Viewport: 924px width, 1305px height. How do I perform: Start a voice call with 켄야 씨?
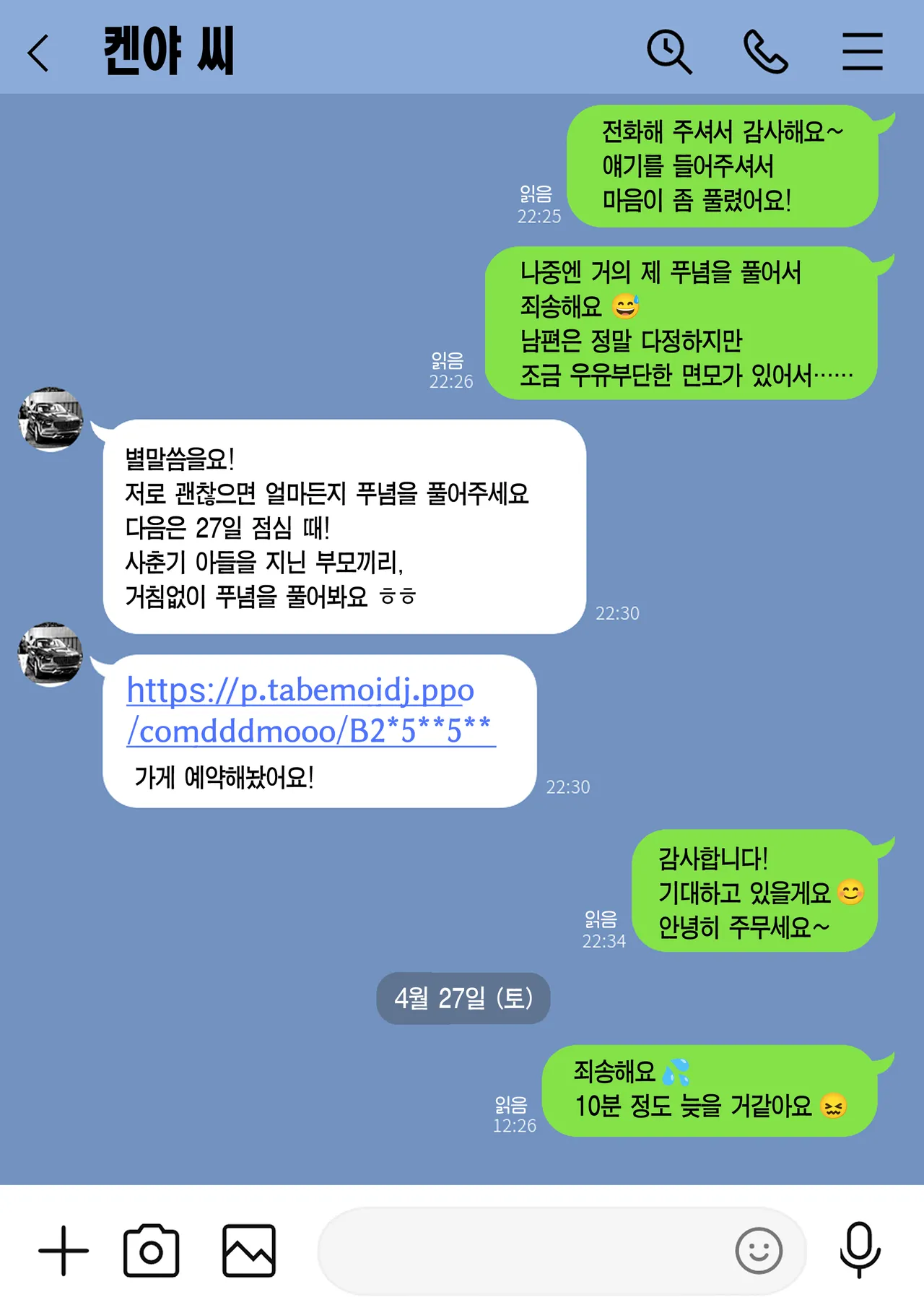pyautogui.click(x=765, y=52)
